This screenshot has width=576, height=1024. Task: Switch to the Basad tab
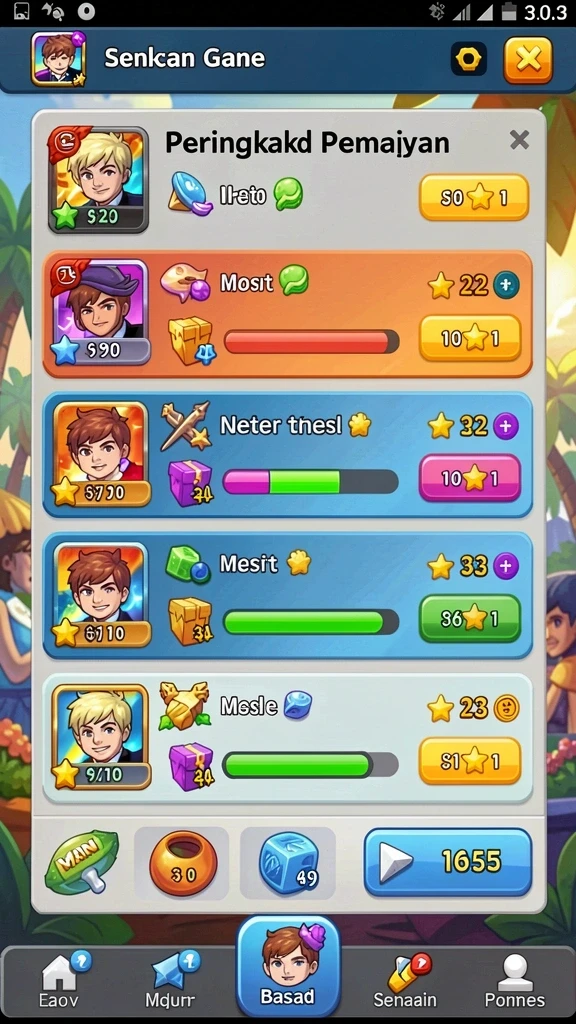click(x=288, y=965)
